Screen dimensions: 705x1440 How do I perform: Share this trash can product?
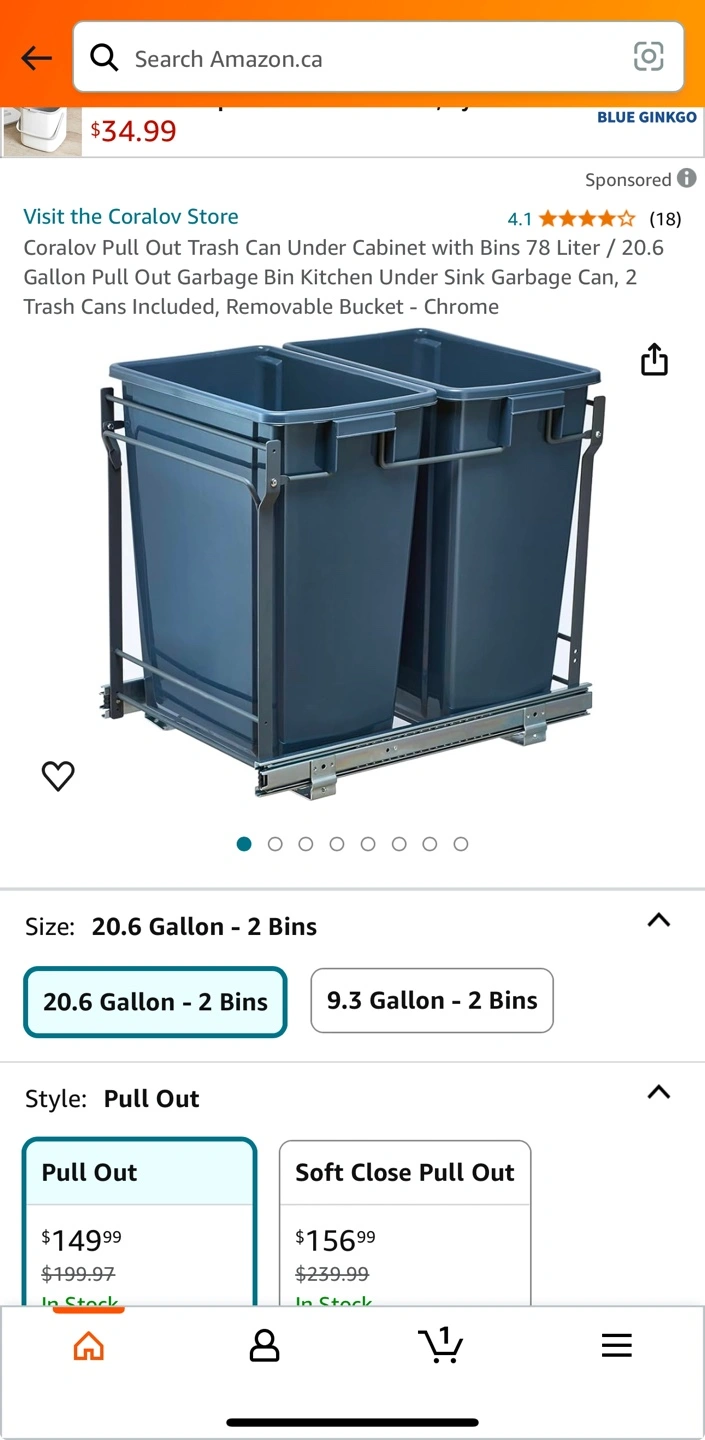654,360
